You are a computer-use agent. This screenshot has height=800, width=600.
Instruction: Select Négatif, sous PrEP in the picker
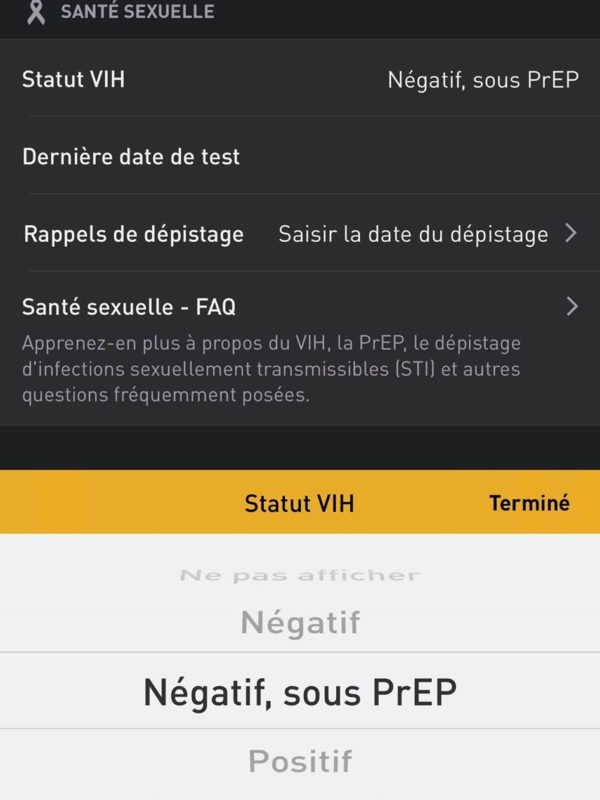(300, 692)
